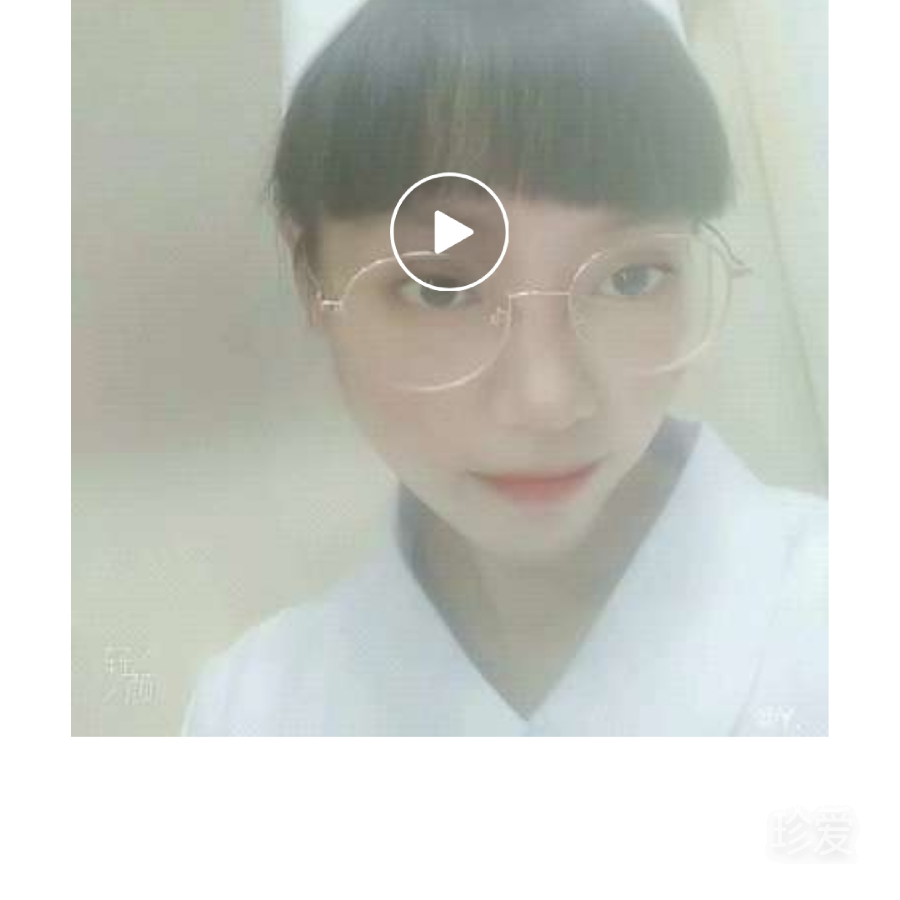
Task: Play the video
Action: [449, 232]
